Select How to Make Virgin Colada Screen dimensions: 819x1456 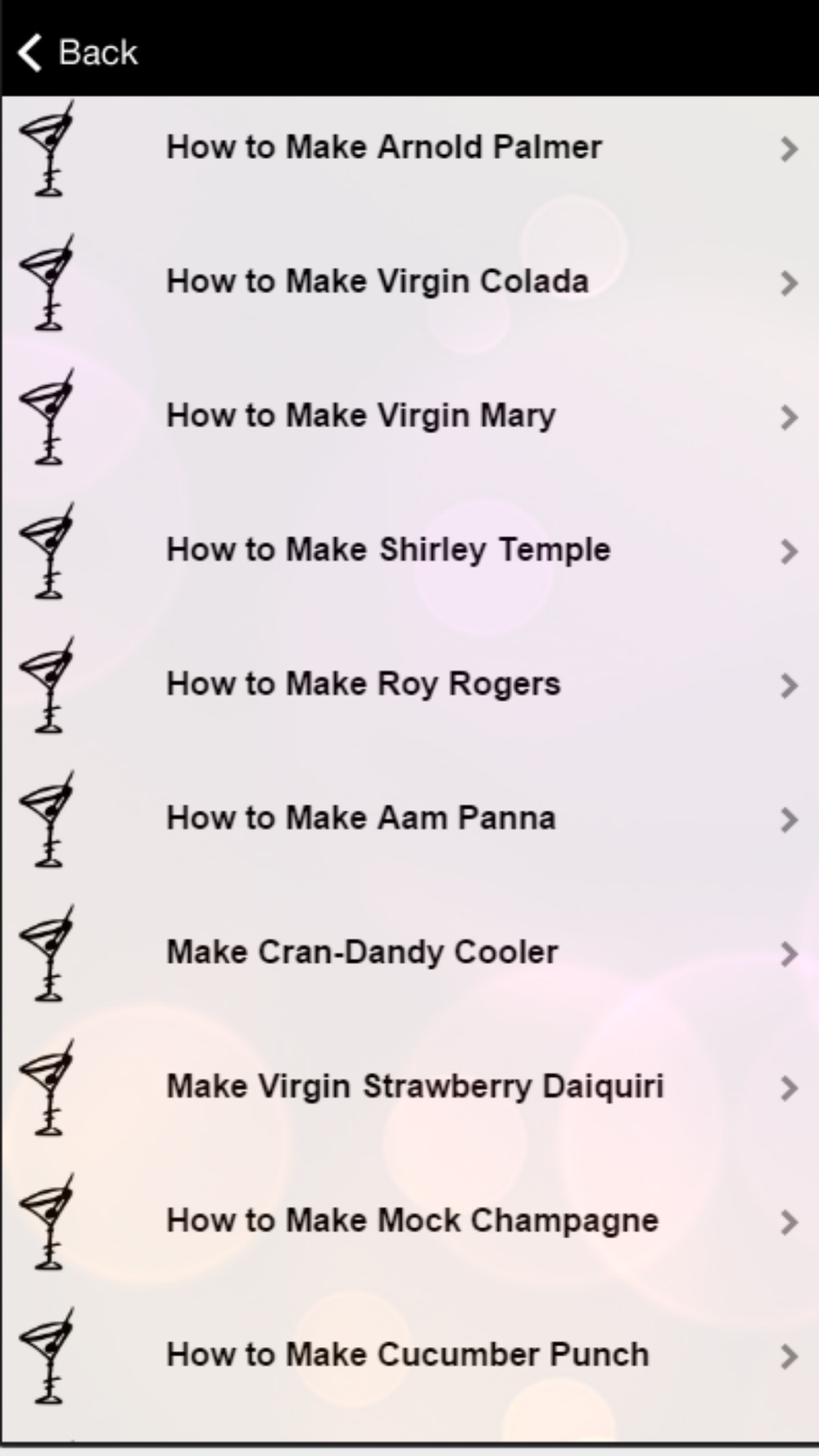click(x=409, y=283)
